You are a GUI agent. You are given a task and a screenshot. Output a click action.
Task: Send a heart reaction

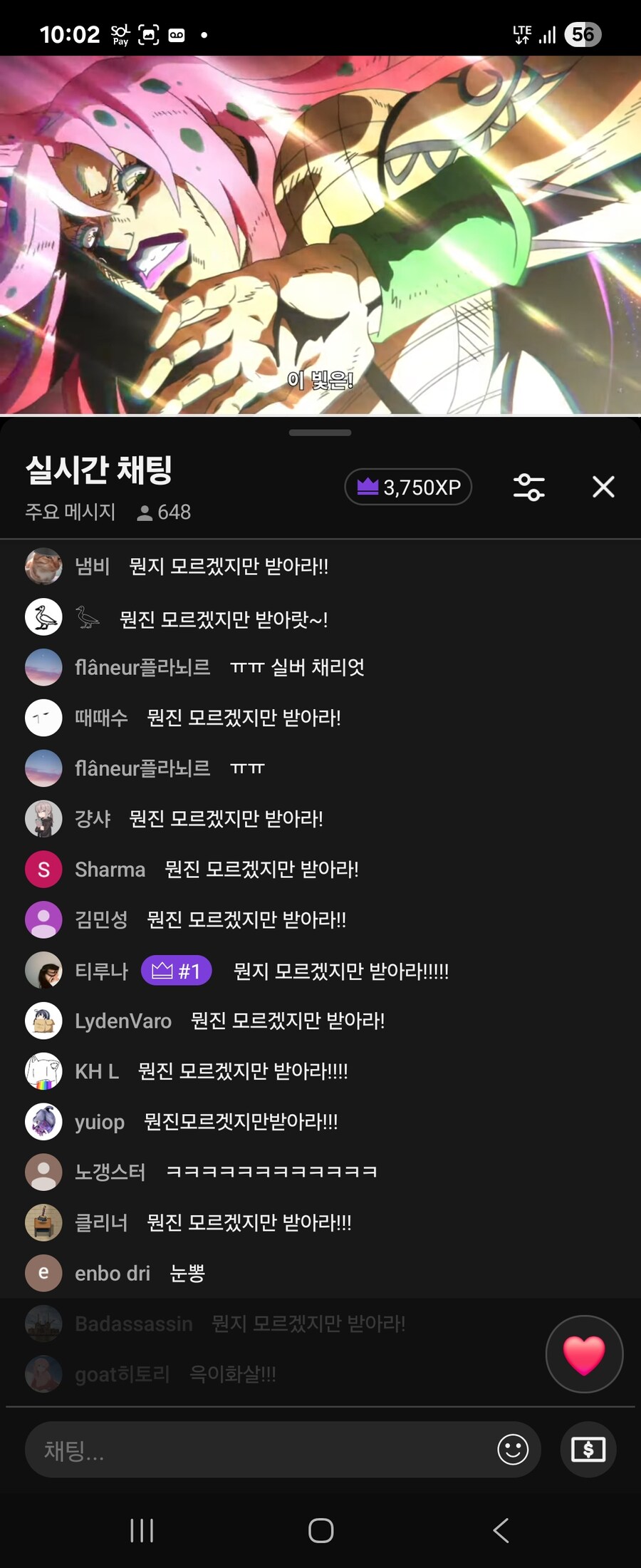[x=584, y=1354]
